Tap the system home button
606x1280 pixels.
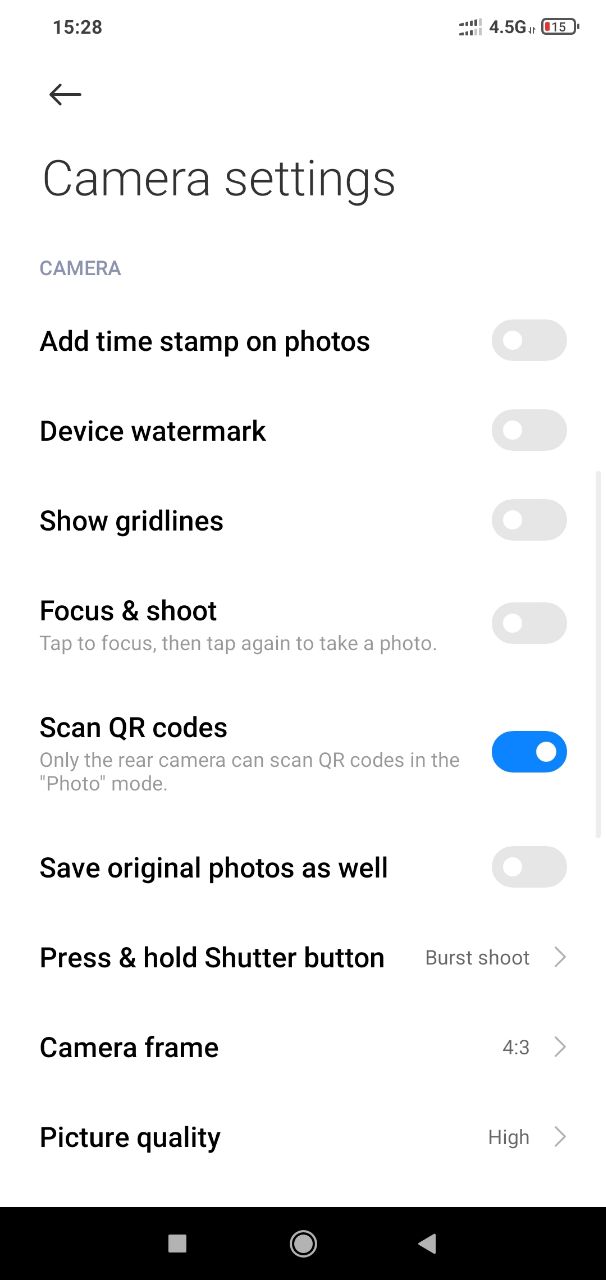(x=303, y=1243)
